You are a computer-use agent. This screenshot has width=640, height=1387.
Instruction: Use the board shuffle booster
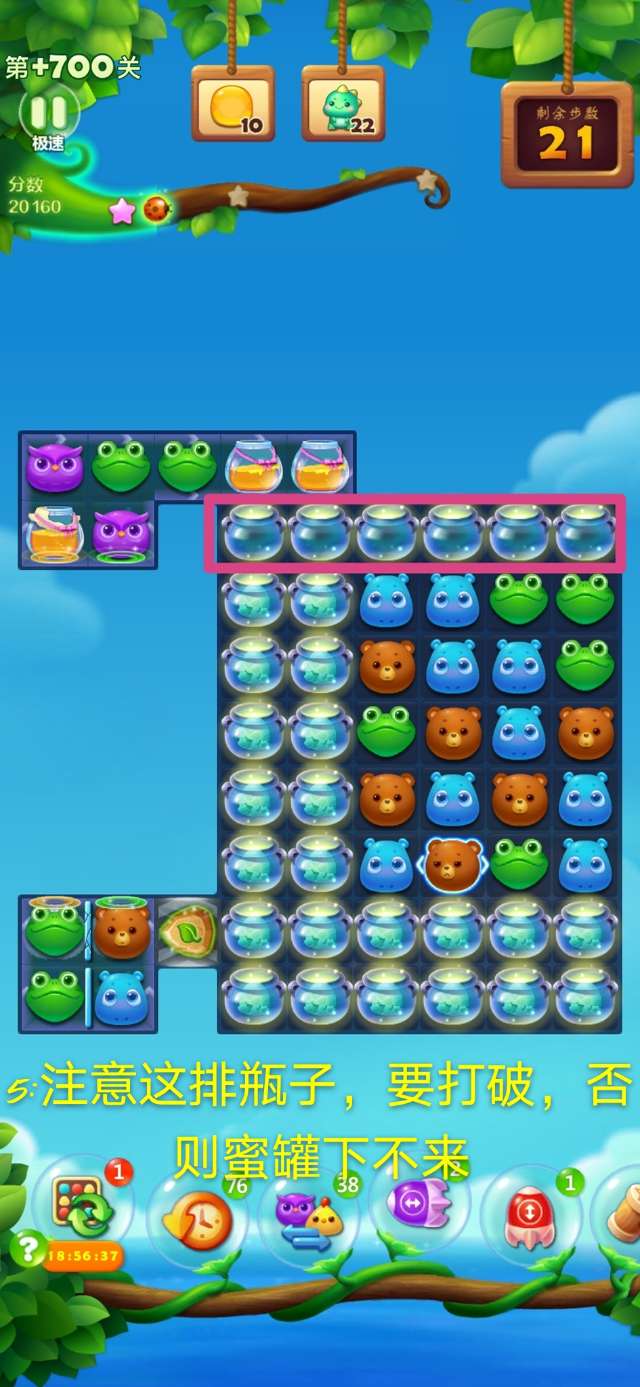(82, 1208)
